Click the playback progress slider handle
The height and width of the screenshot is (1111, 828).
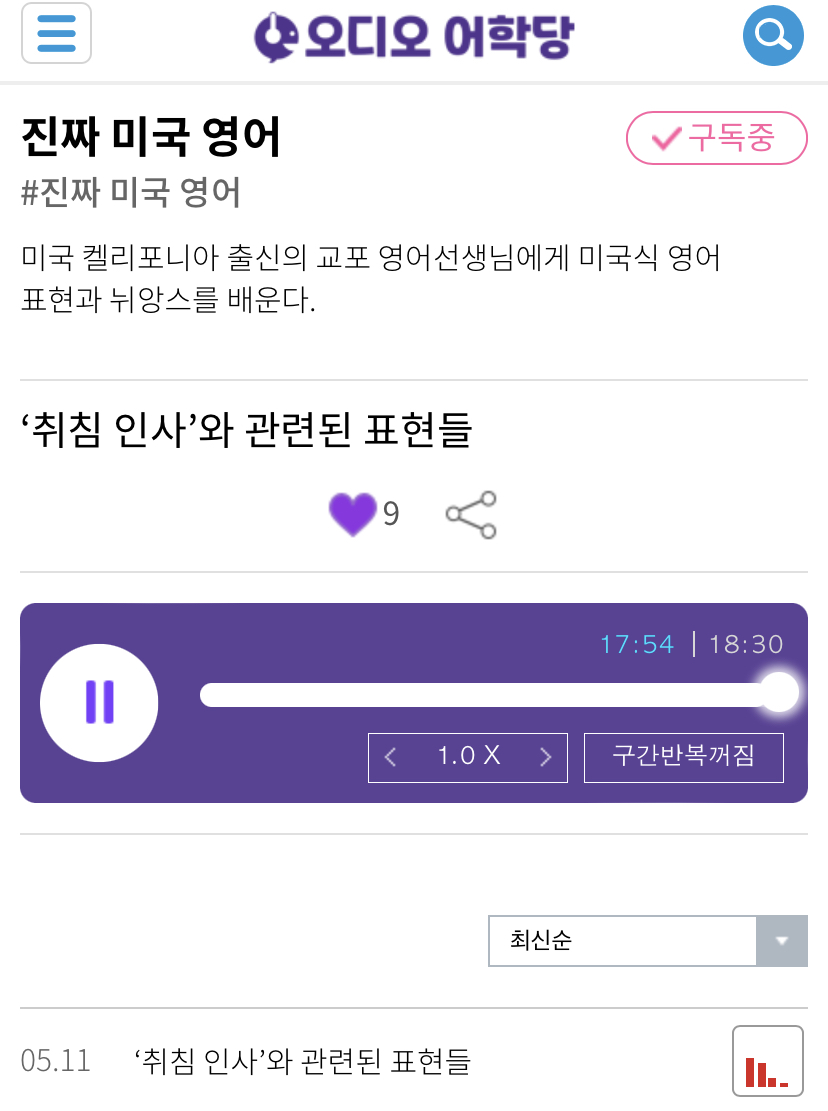pos(779,692)
